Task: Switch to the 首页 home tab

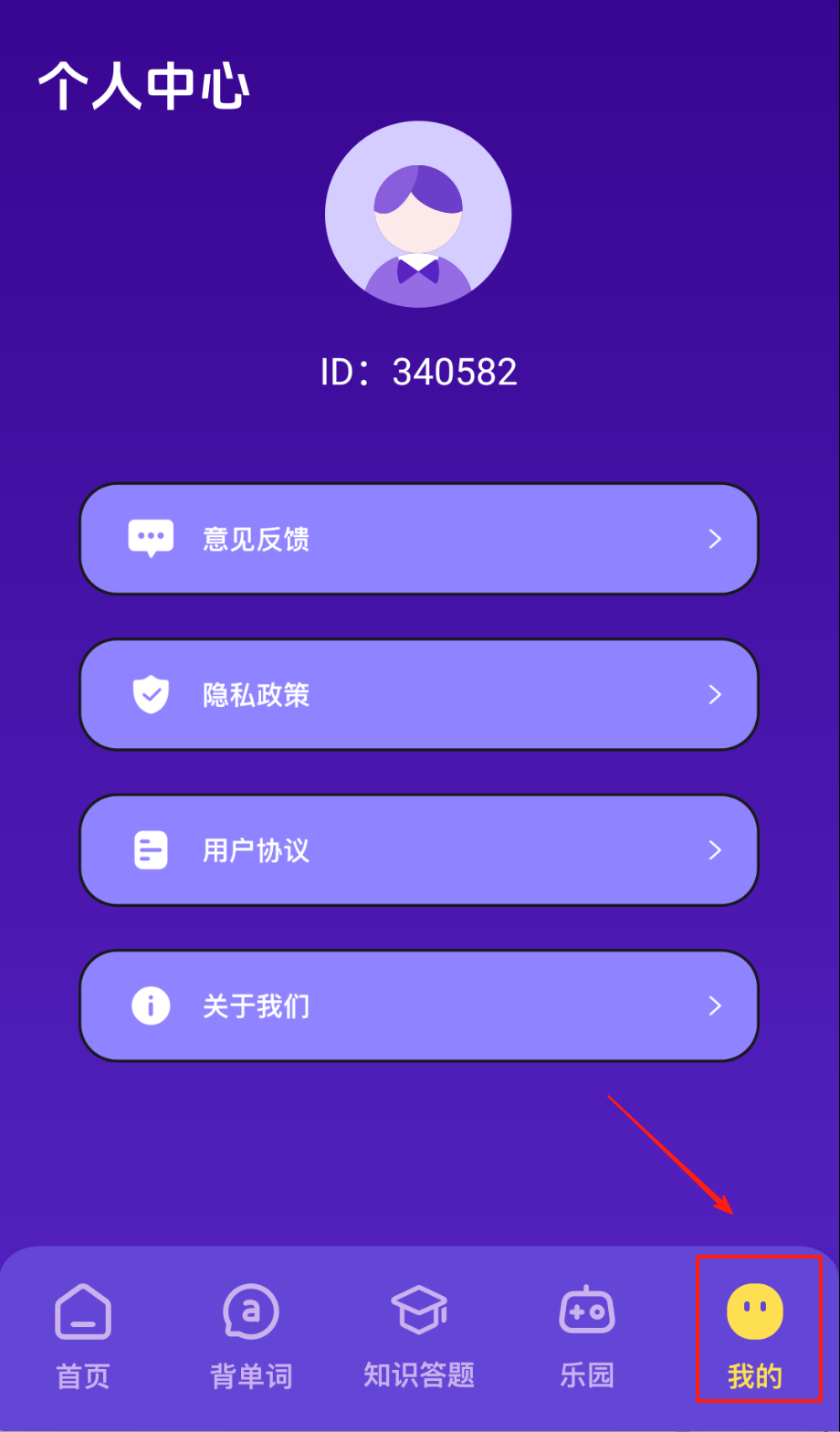Action: [x=83, y=1335]
